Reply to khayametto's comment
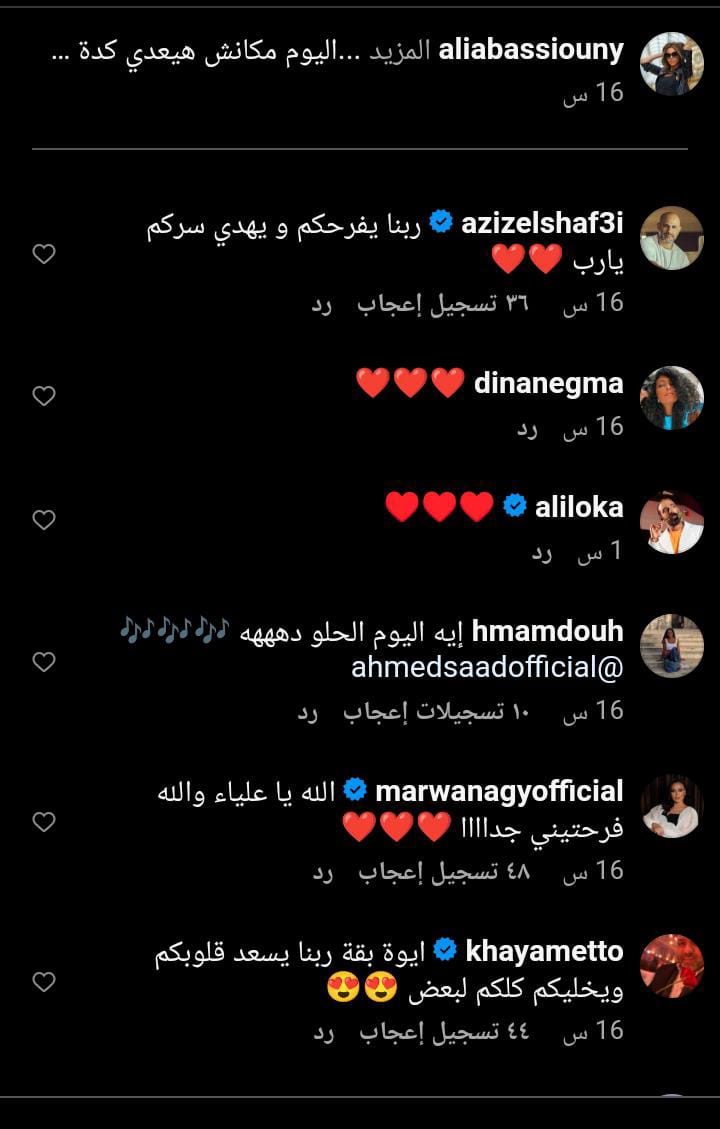Viewport: 720px width, 1129px height. coord(322,1031)
